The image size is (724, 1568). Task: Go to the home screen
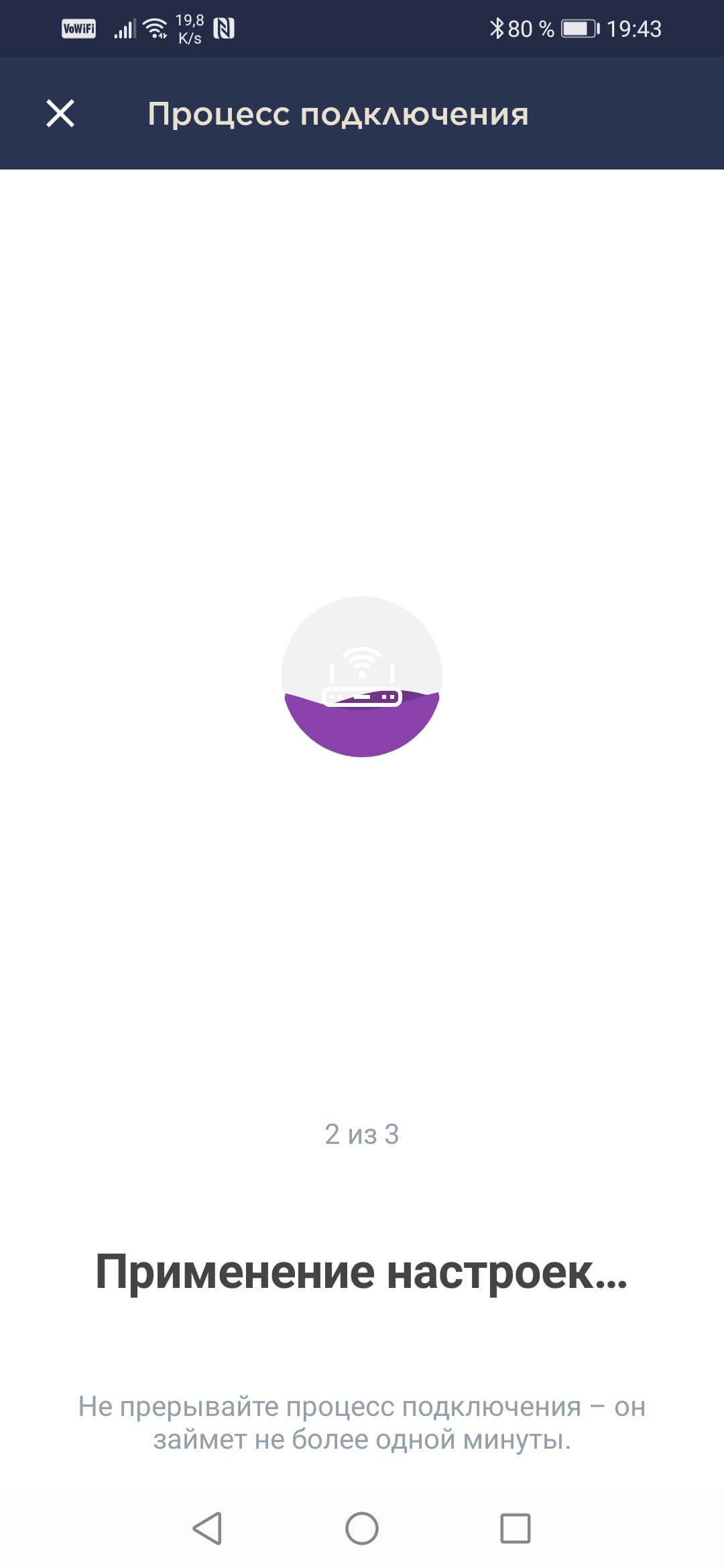pyautogui.click(x=362, y=1528)
